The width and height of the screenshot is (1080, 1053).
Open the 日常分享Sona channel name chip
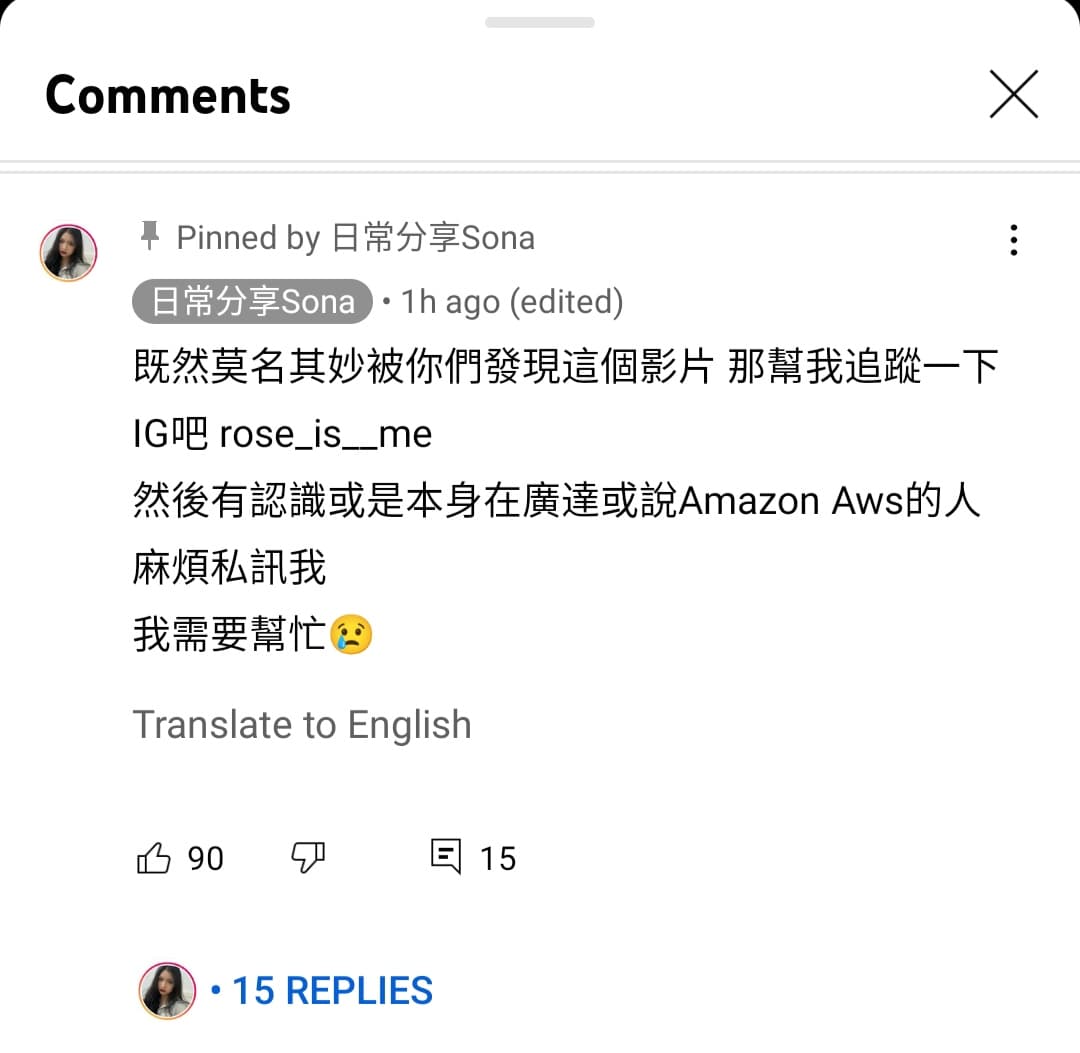(x=252, y=302)
